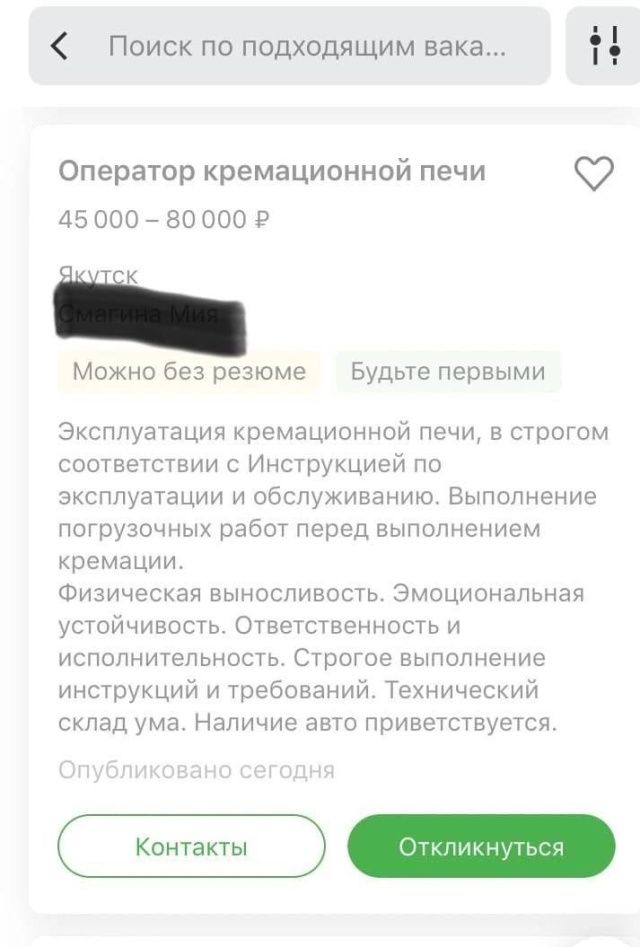Open the vacancy search field
This screenshot has width=640, height=947.
[307, 46]
